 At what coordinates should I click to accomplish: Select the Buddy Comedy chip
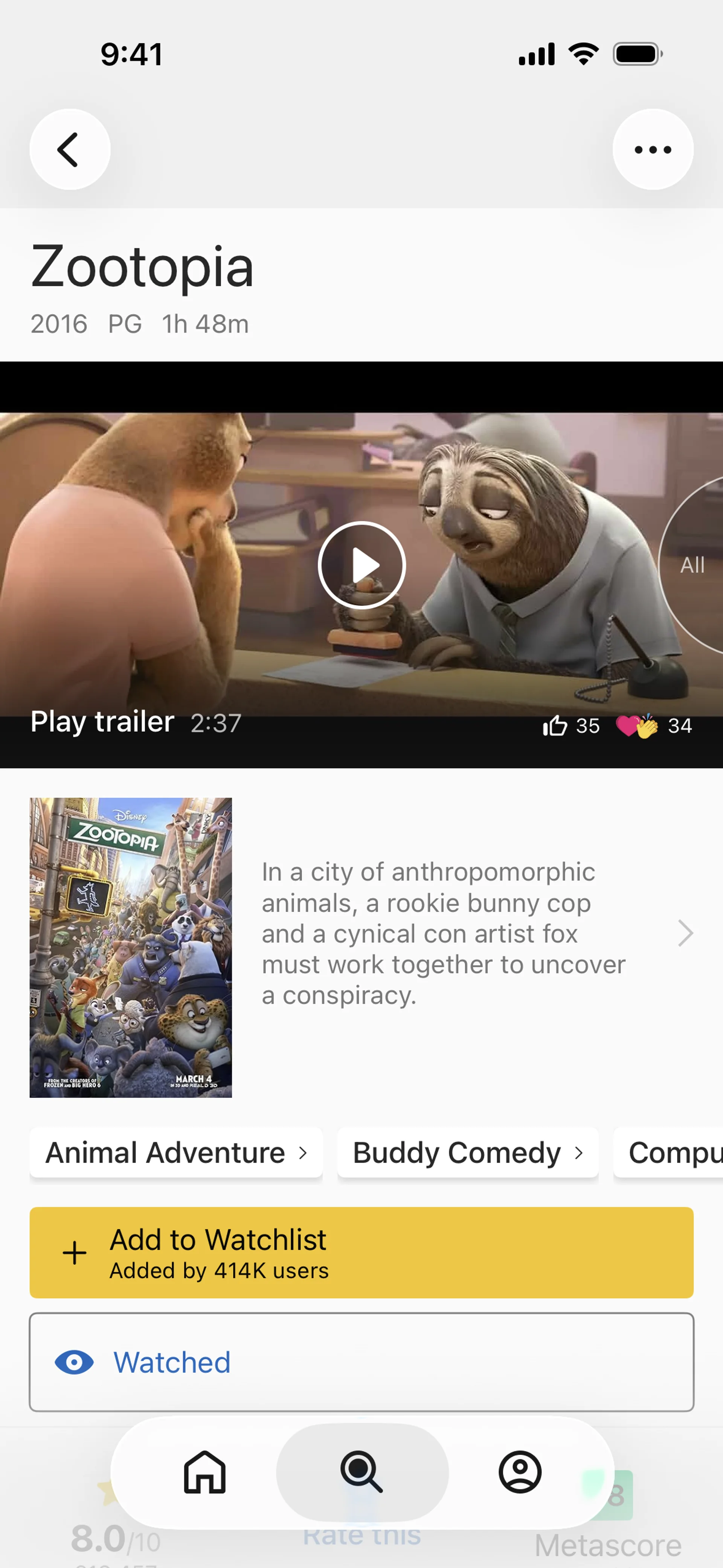(467, 1152)
